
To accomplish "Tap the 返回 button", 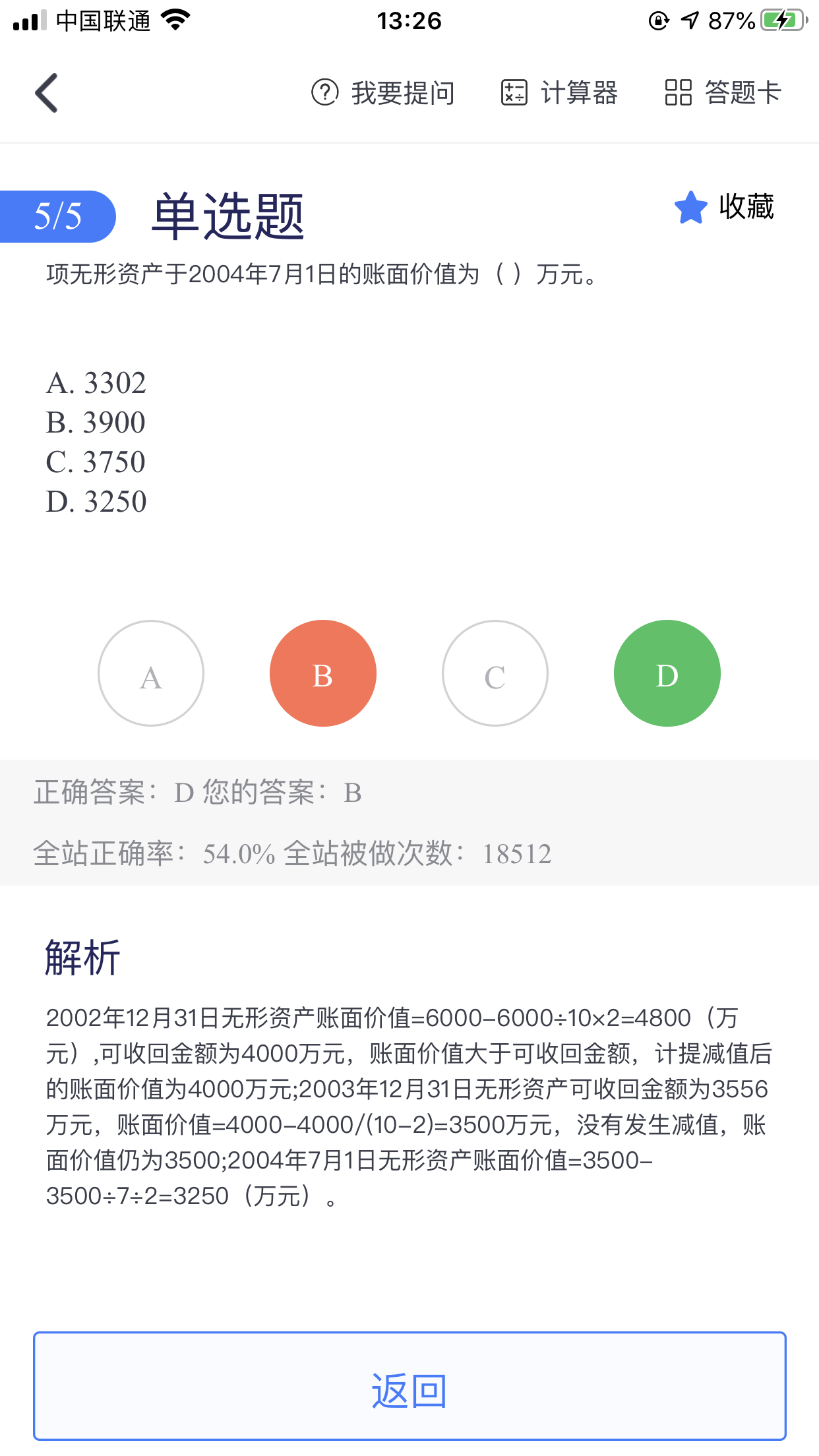I will click(409, 1385).
